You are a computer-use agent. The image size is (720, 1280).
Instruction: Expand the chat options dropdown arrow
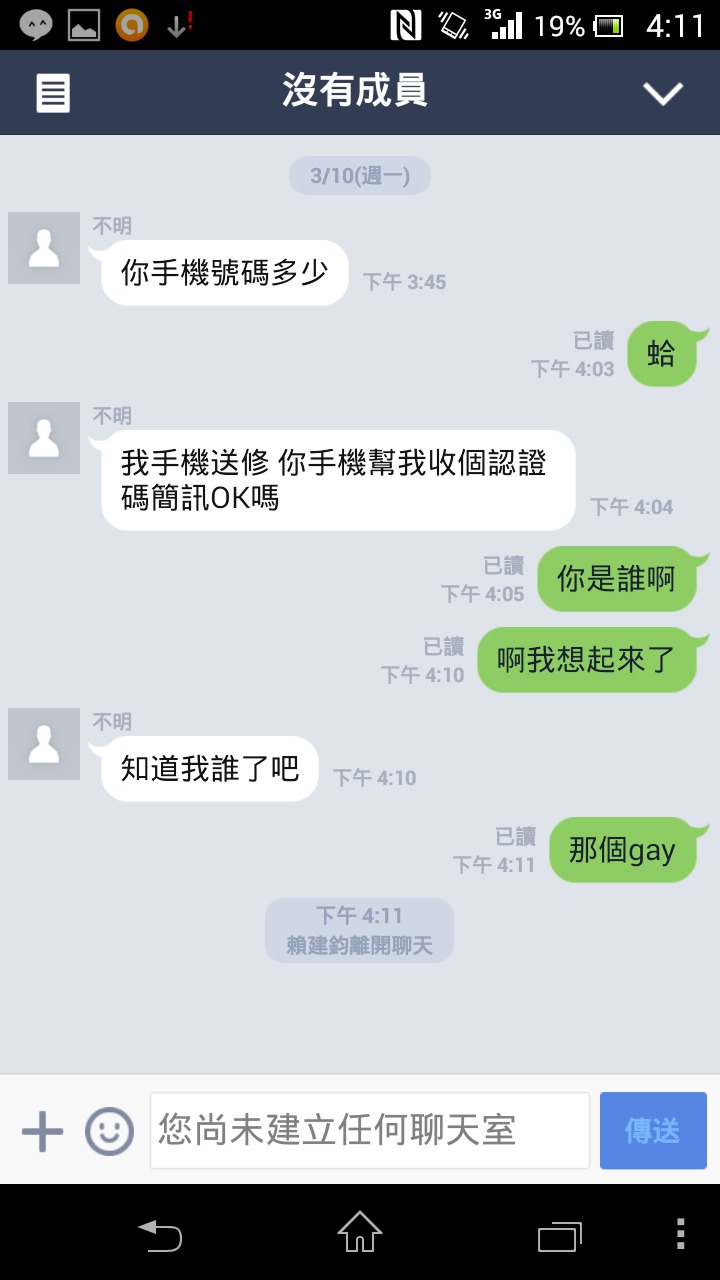pos(662,93)
